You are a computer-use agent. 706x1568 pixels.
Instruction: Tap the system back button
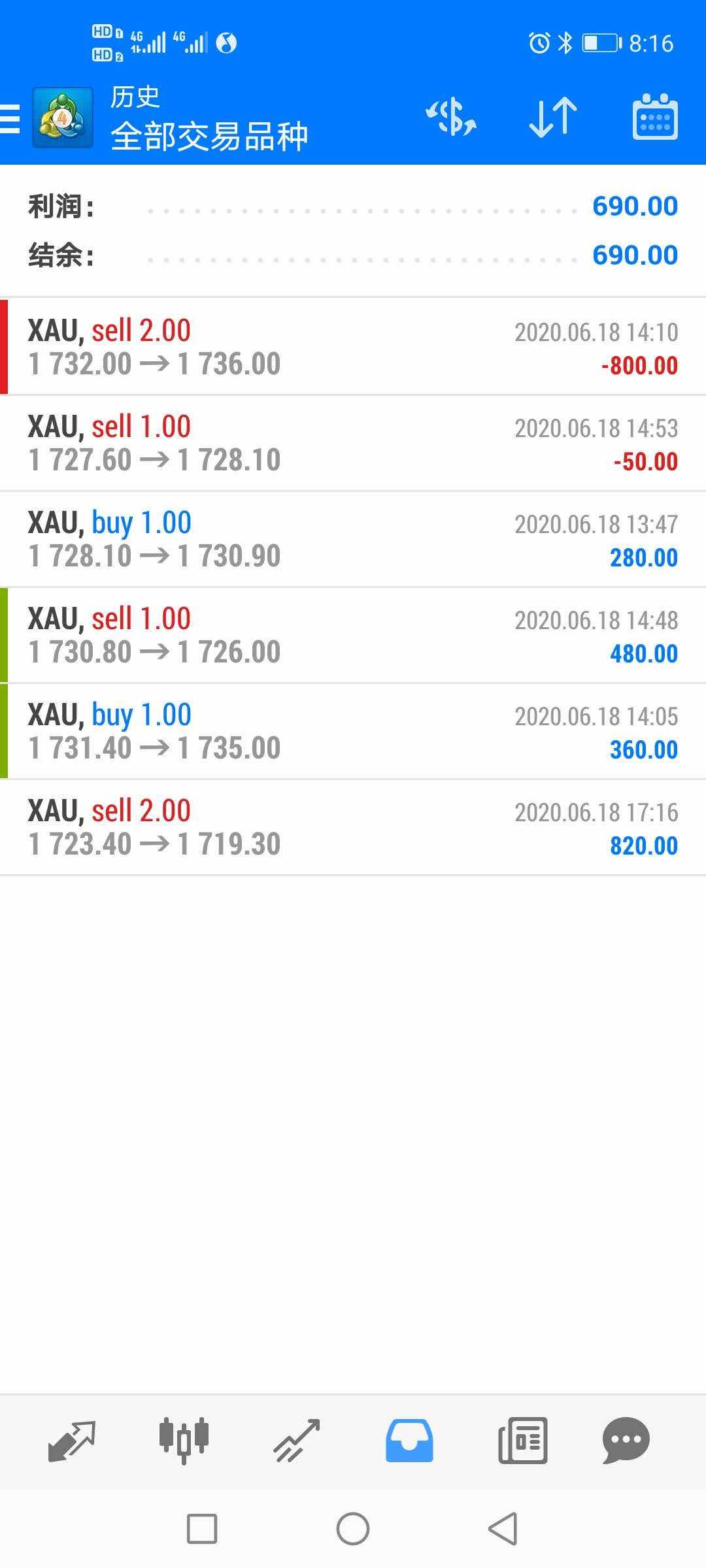(503, 1529)
